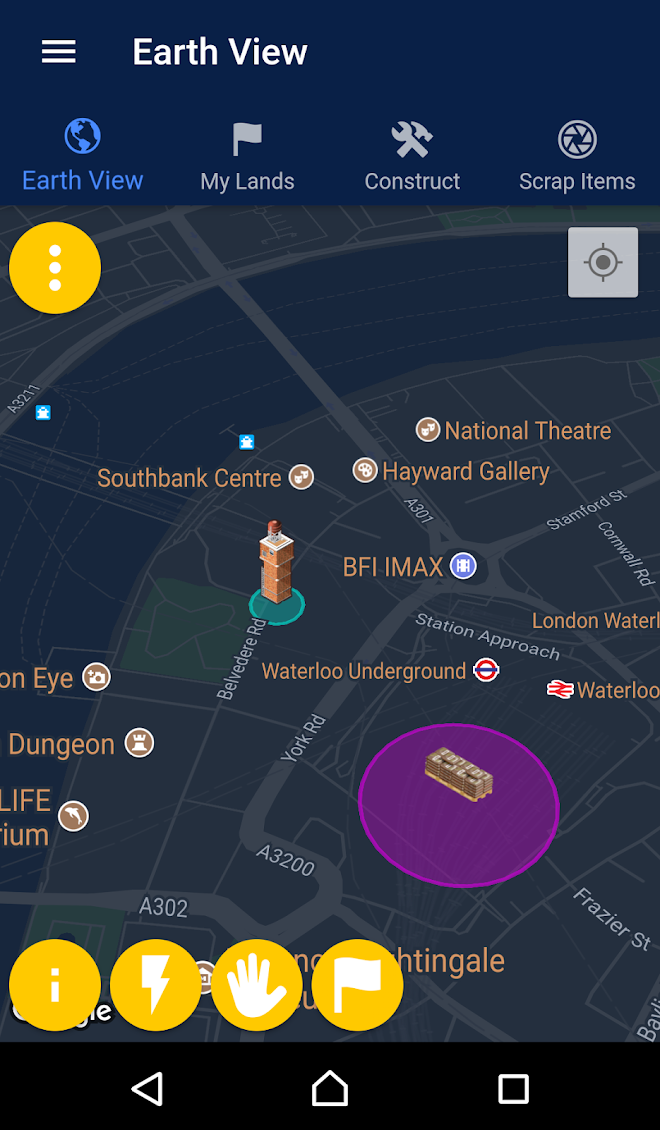The height and width of the screenshot is (1130, 660).
Task: Switch to the My Lands tab
Action: (x=247, y=157)
